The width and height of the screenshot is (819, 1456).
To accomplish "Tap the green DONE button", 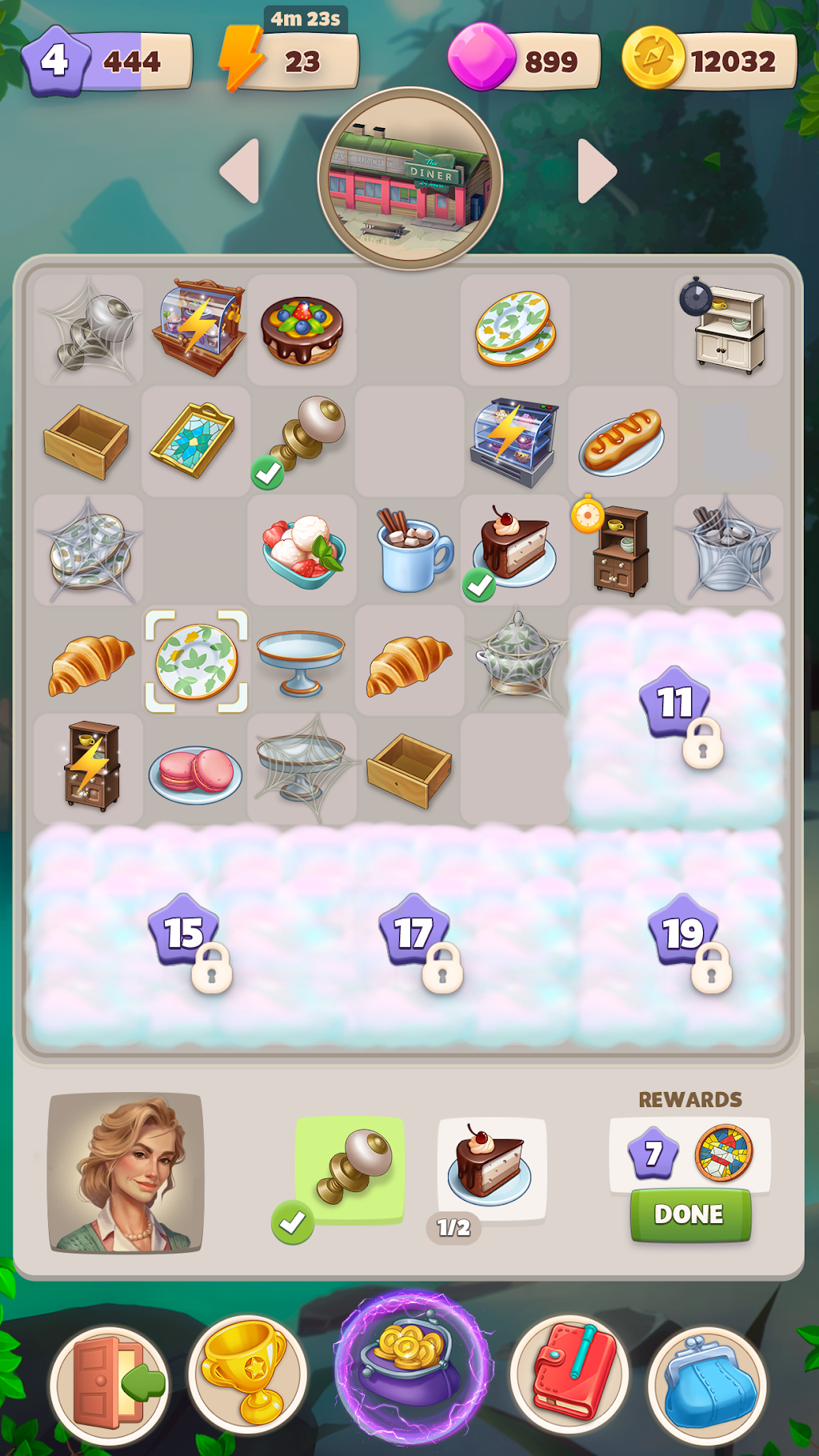I will click(690, 1214).
